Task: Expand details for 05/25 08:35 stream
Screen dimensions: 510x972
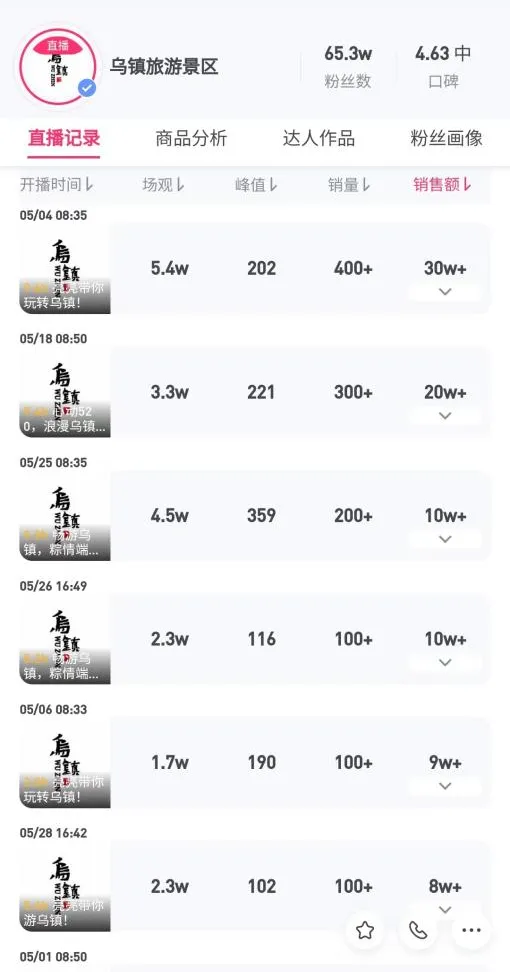Action: (445, 539)
